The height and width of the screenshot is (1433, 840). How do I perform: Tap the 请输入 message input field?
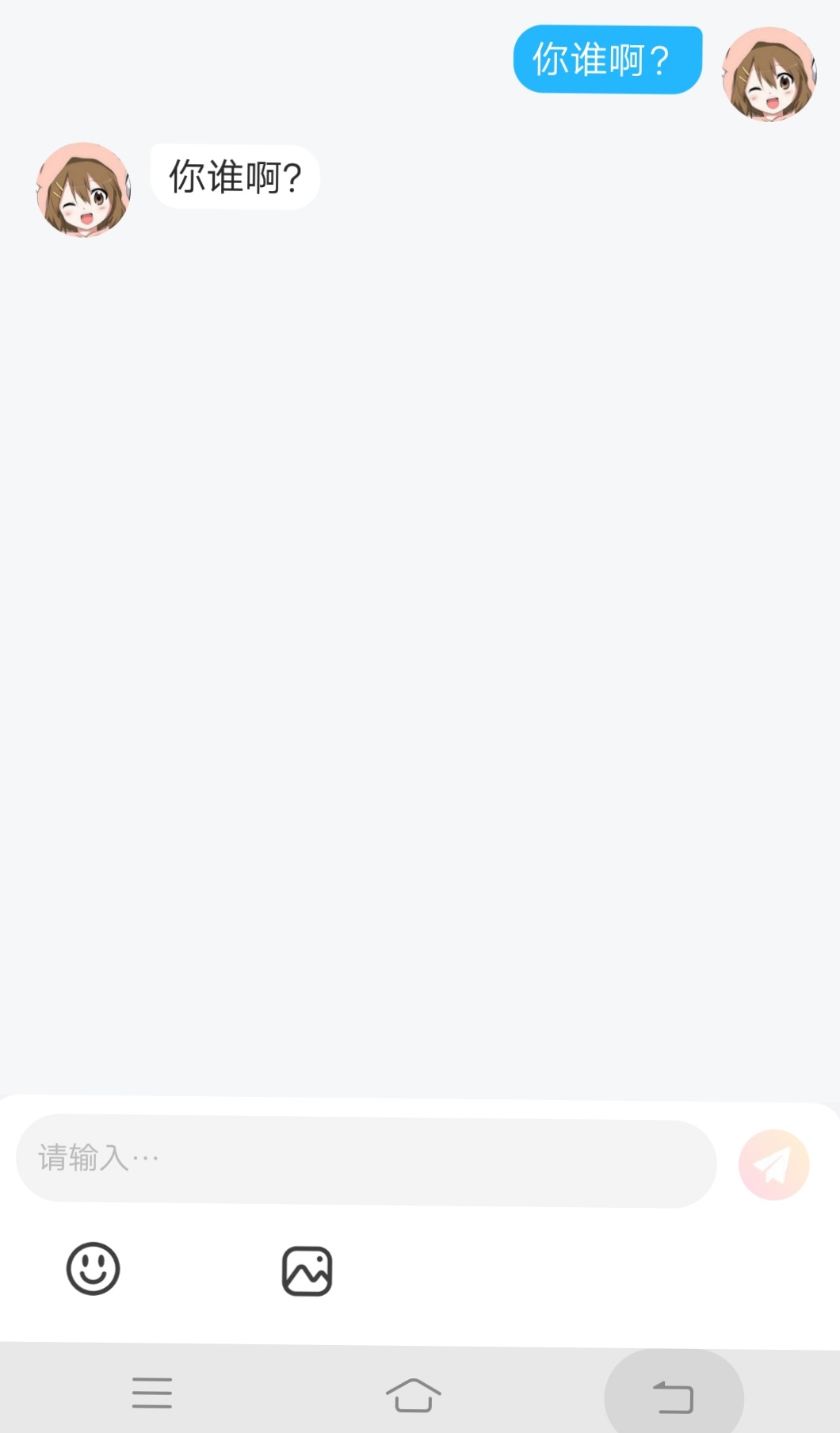pos(366,1162)
